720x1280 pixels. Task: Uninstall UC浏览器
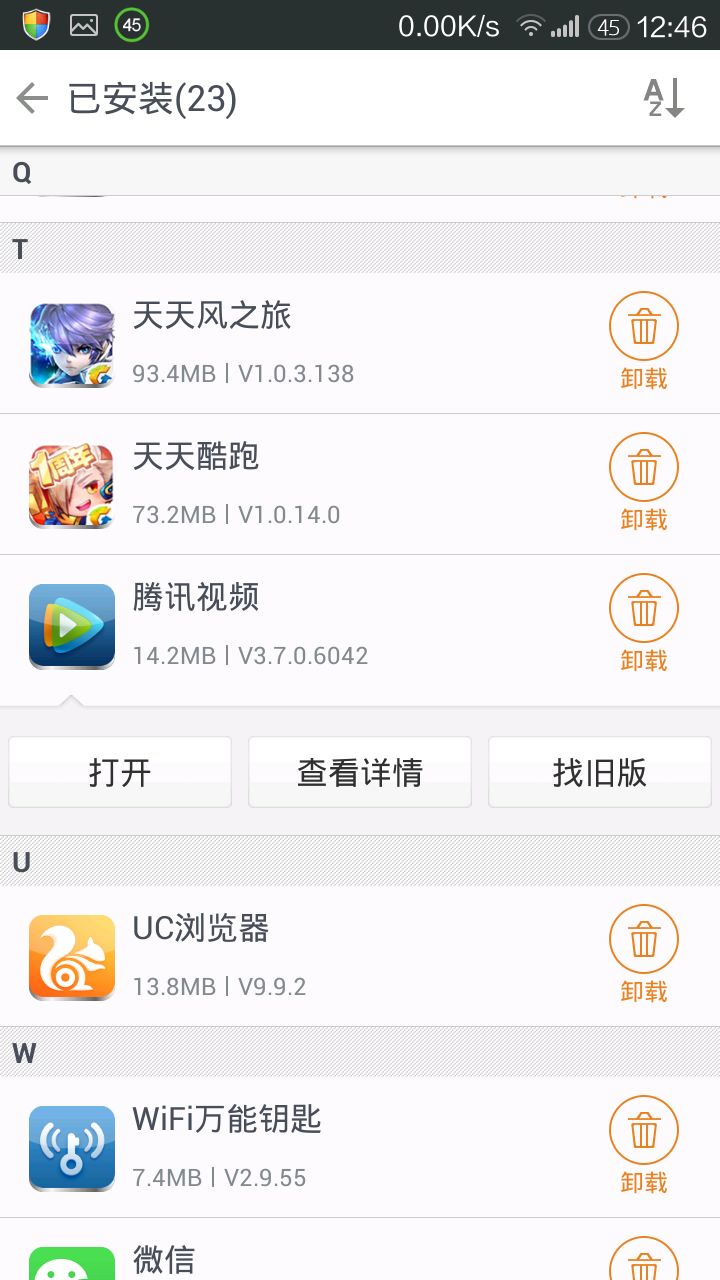coord(643,957)
